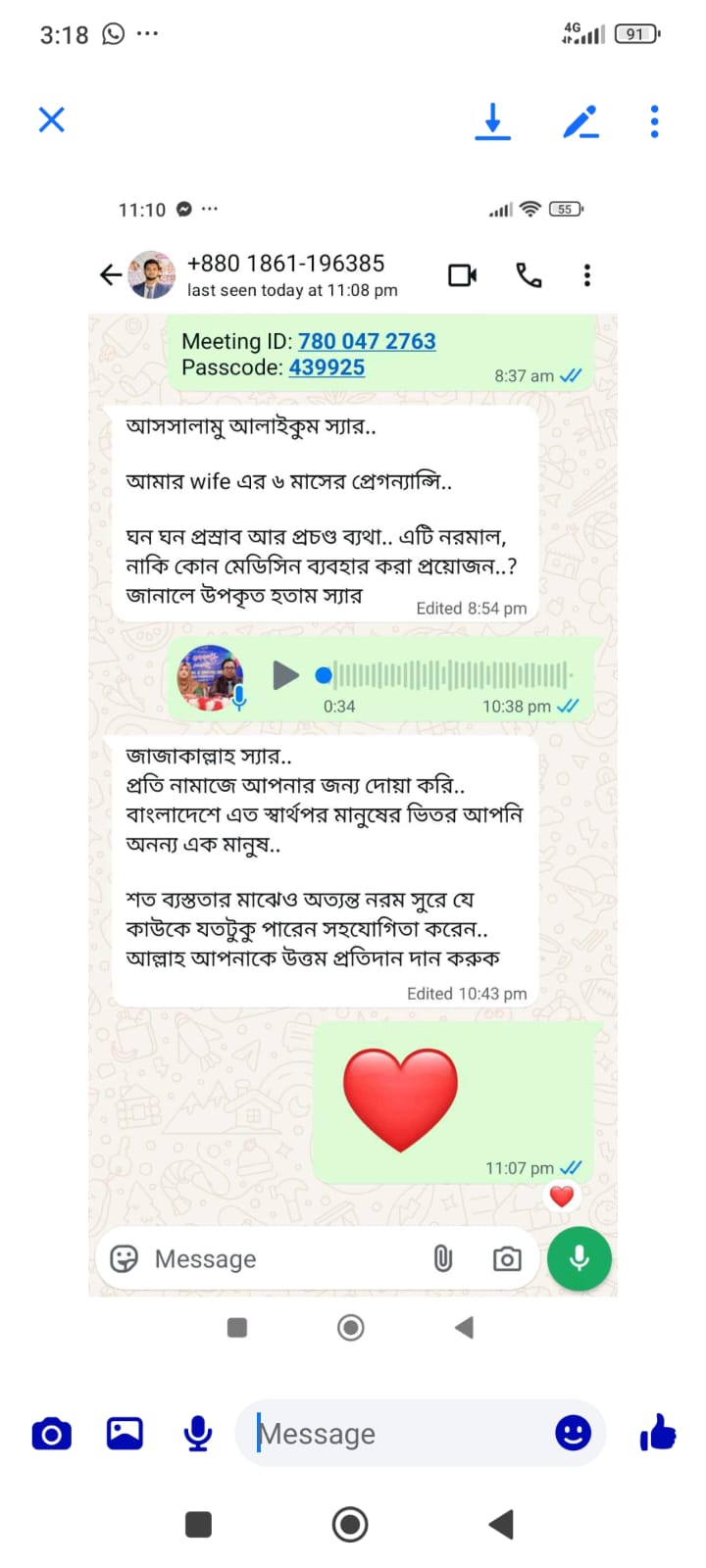Viewport: 706px width, 1568px height.
Task: Open the camera from the bottom bar
Action: click(x=51, y=1435)
